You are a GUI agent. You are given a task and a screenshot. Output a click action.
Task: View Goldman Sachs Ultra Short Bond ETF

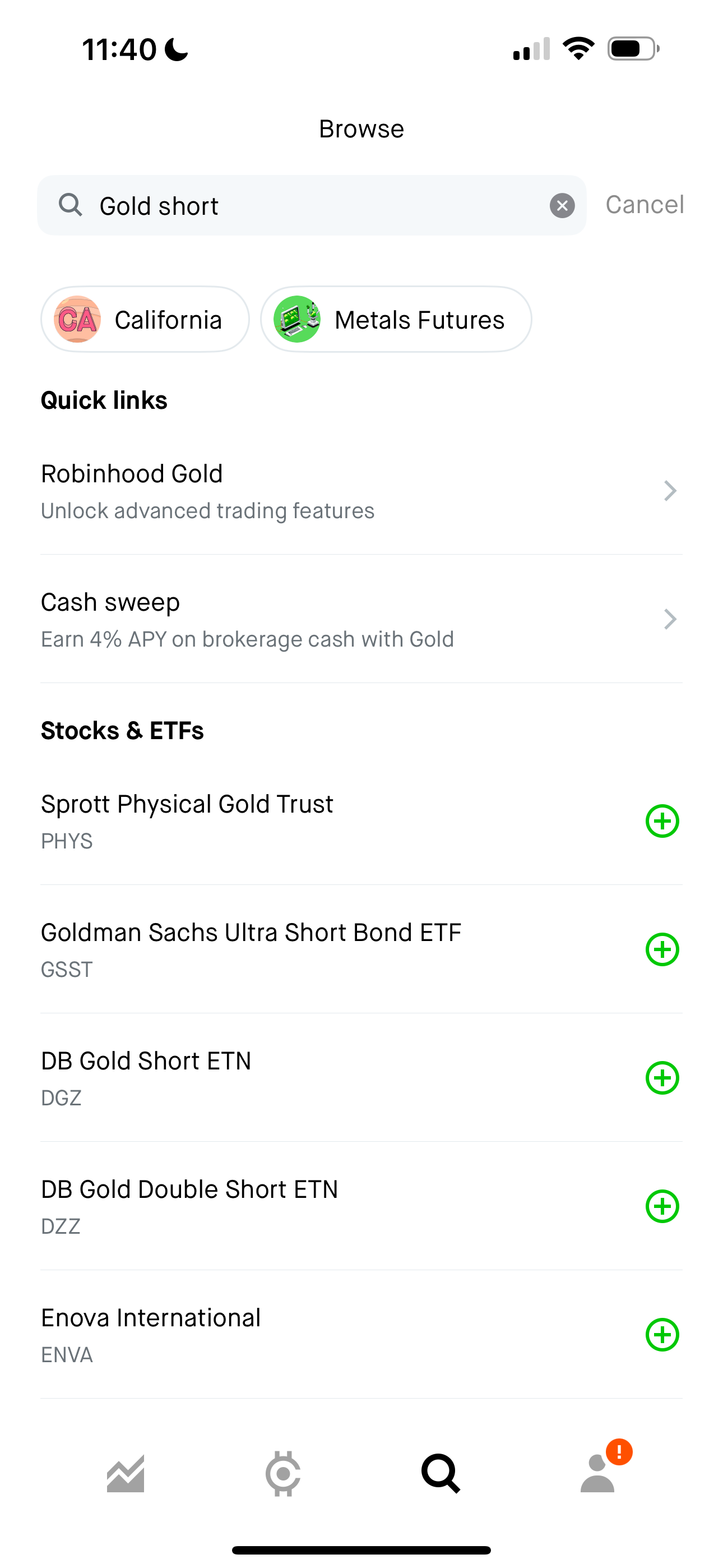tap(304, 949)
